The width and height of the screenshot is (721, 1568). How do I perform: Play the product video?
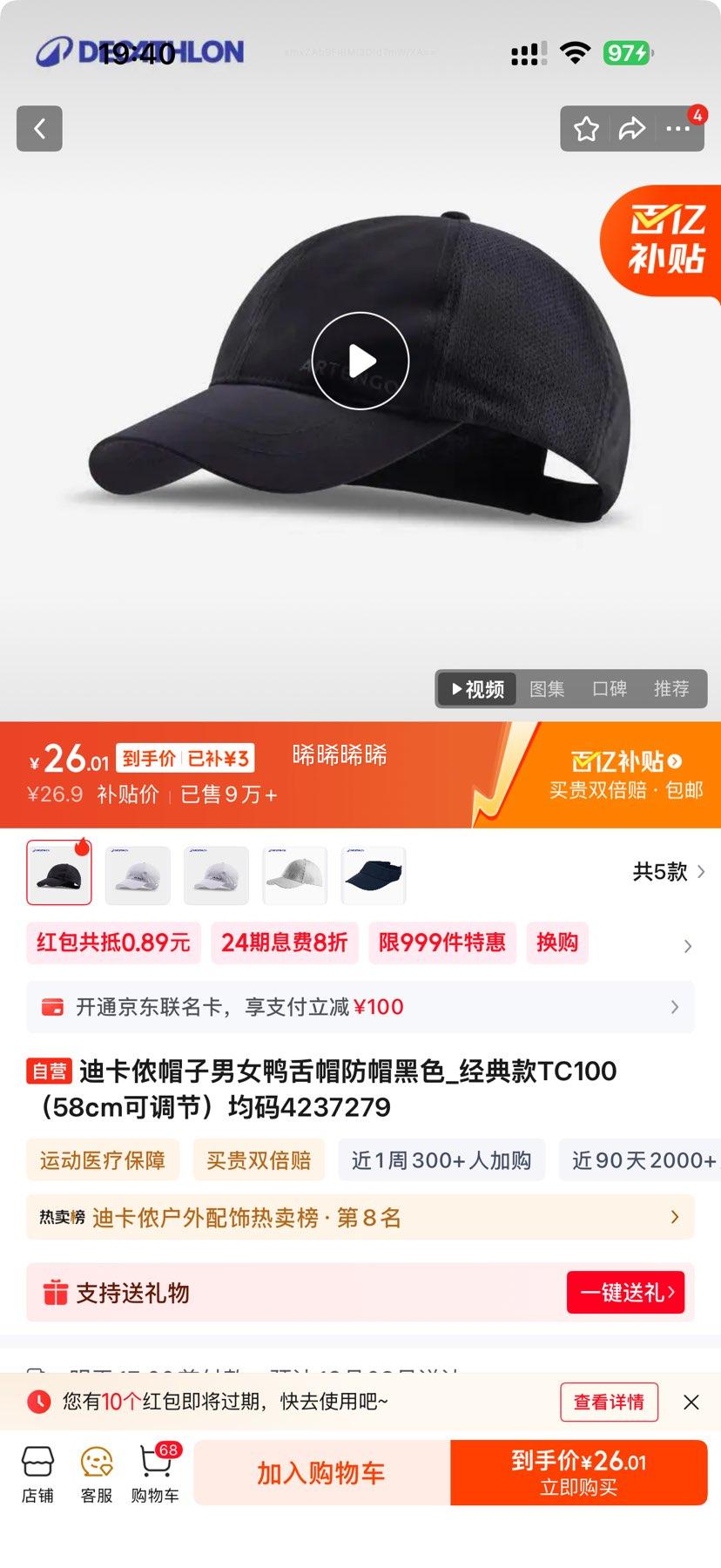click(x=360, y=361)
